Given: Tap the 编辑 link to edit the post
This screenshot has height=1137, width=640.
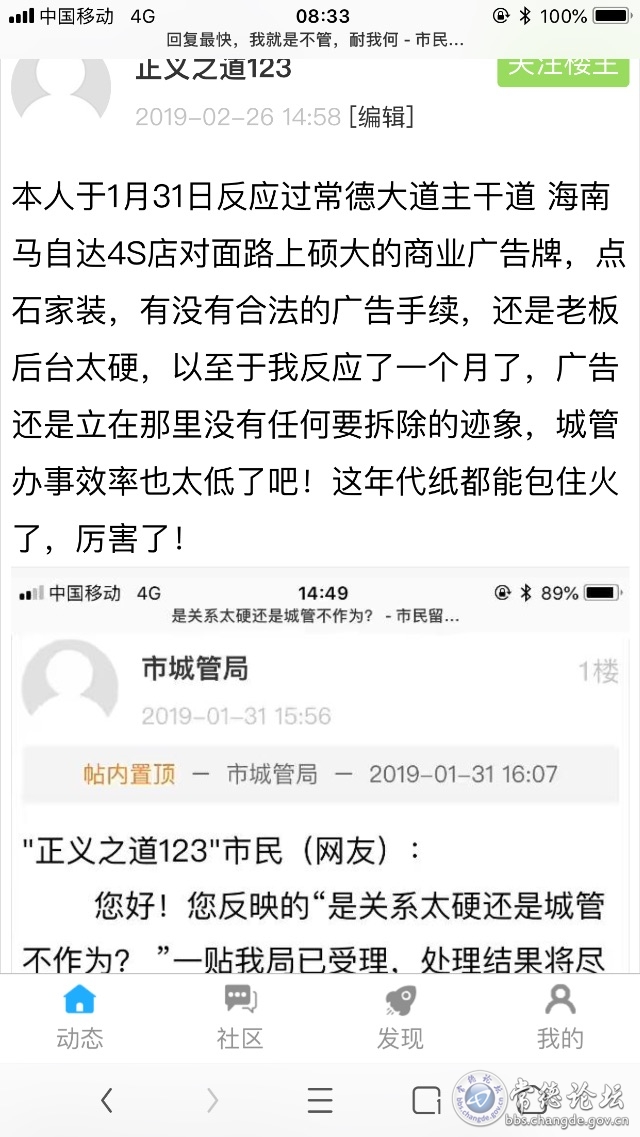Looking at the screenshot, I should click(380, 116).
